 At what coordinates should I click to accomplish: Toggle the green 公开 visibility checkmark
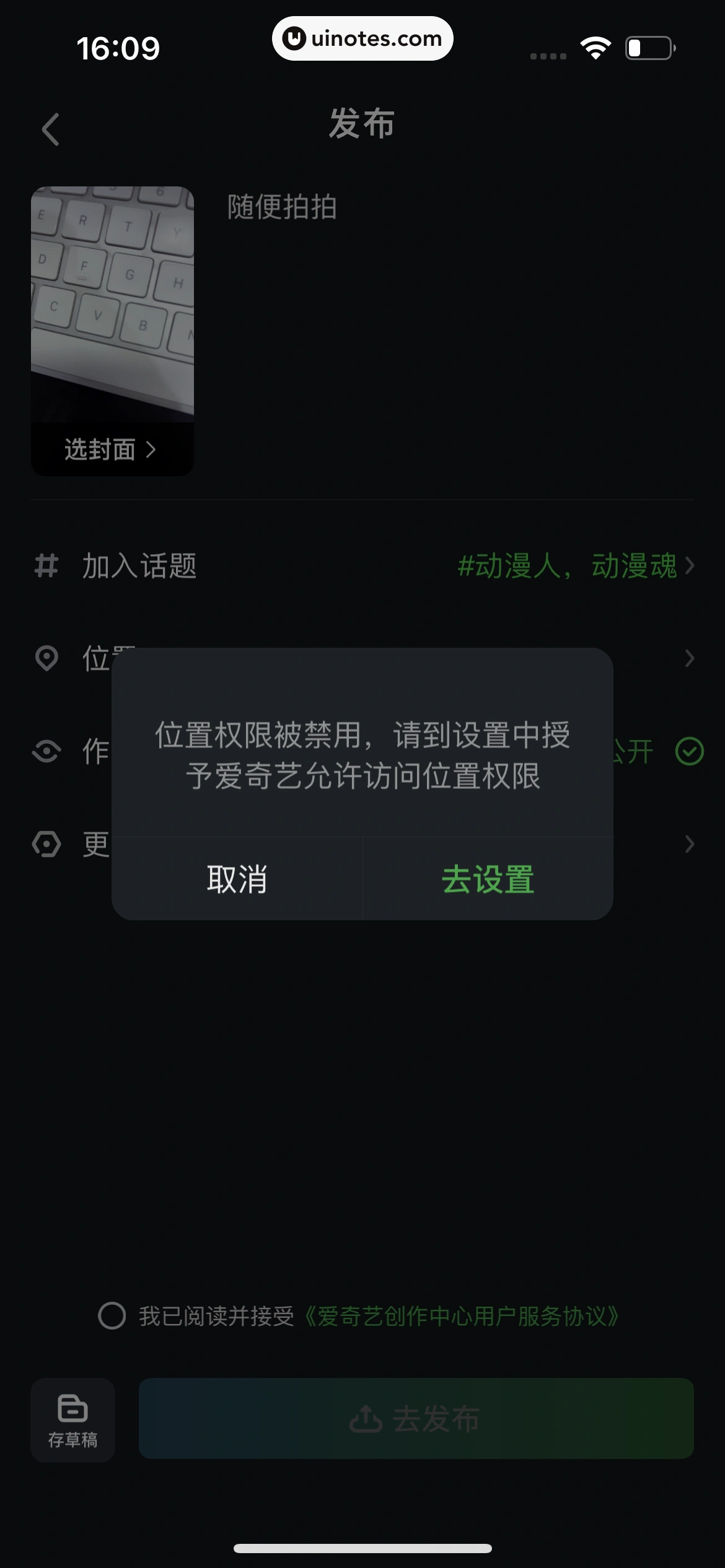pyautogui.click(x=690, y=750)
